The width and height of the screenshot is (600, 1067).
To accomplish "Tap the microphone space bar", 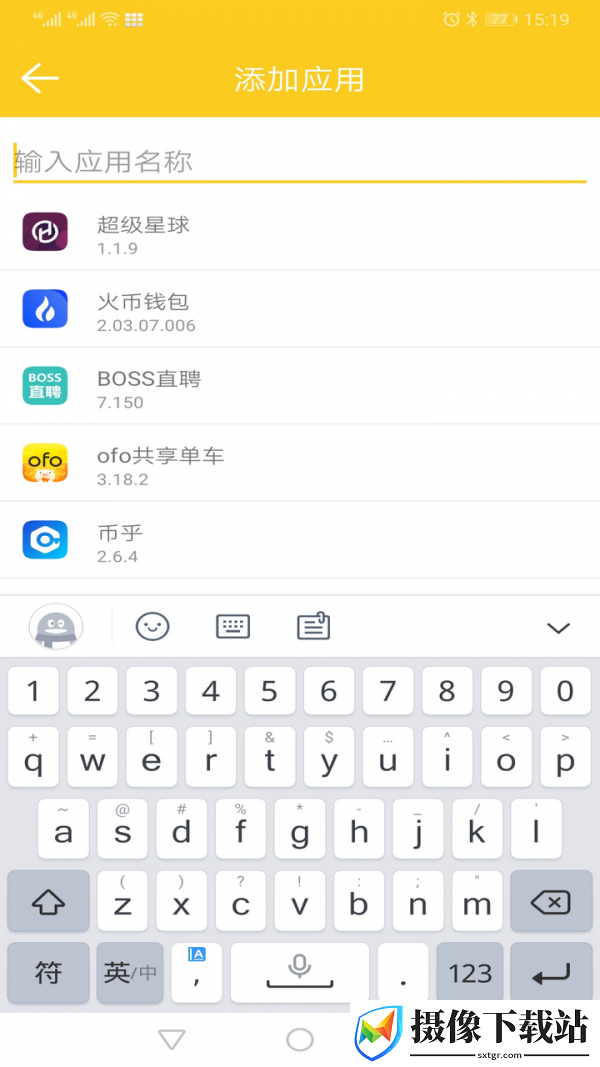I will (x=299, y=973).
